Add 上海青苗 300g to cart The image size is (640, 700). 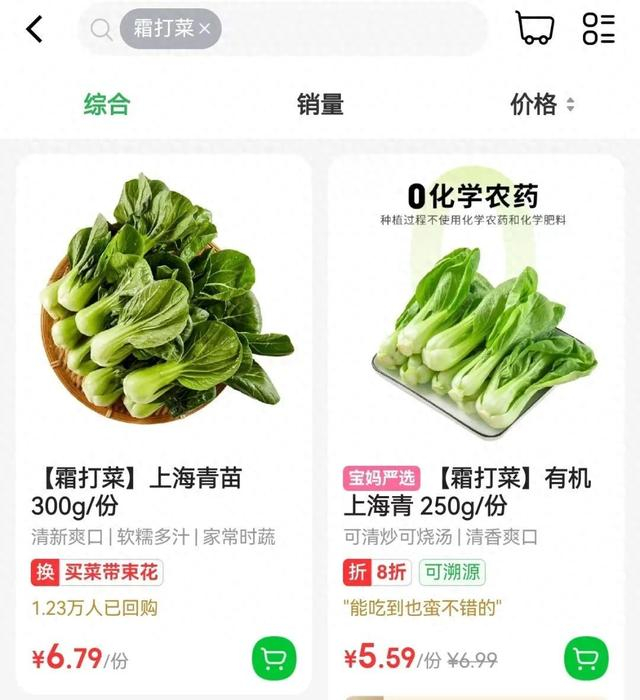[x=274, y=659]
